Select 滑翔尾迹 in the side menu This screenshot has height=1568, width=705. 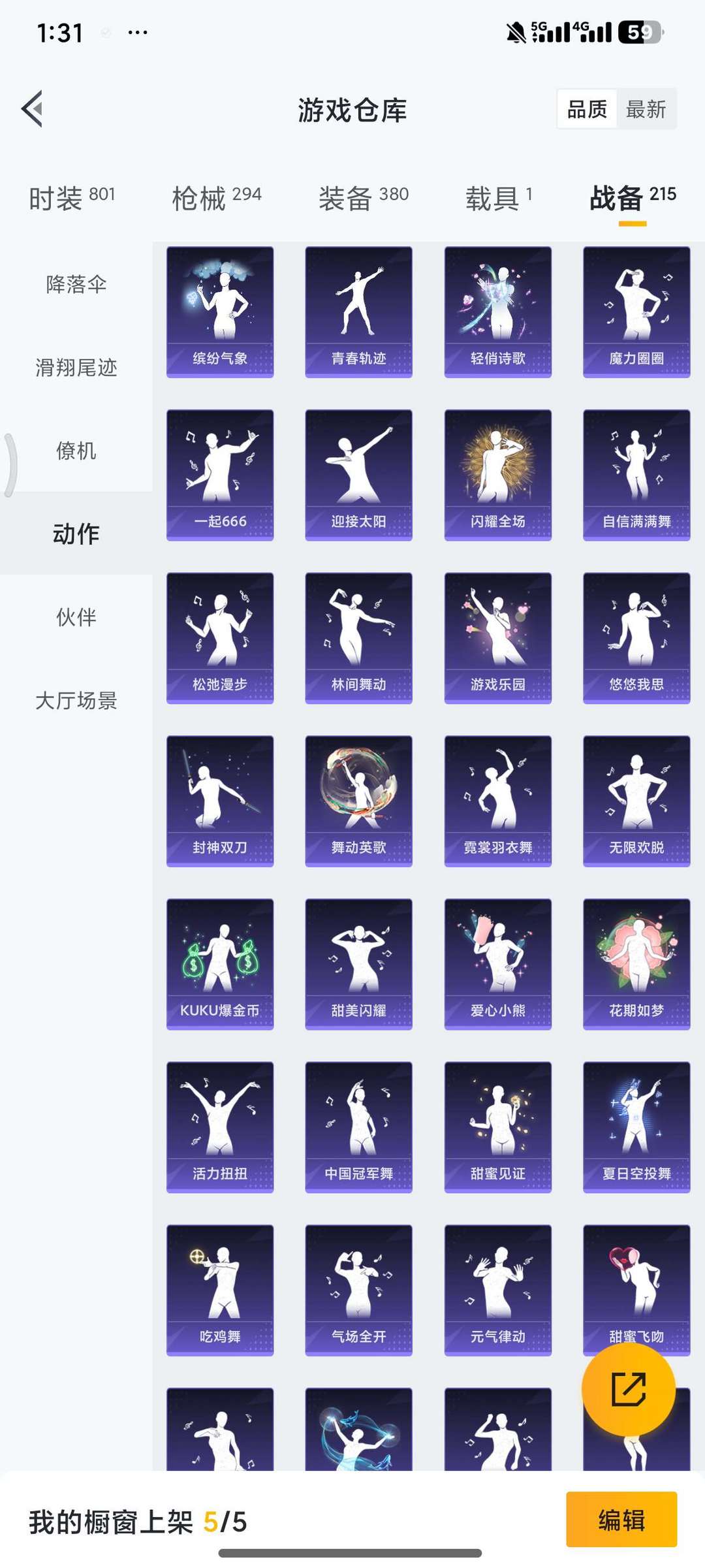click(76, 368)
